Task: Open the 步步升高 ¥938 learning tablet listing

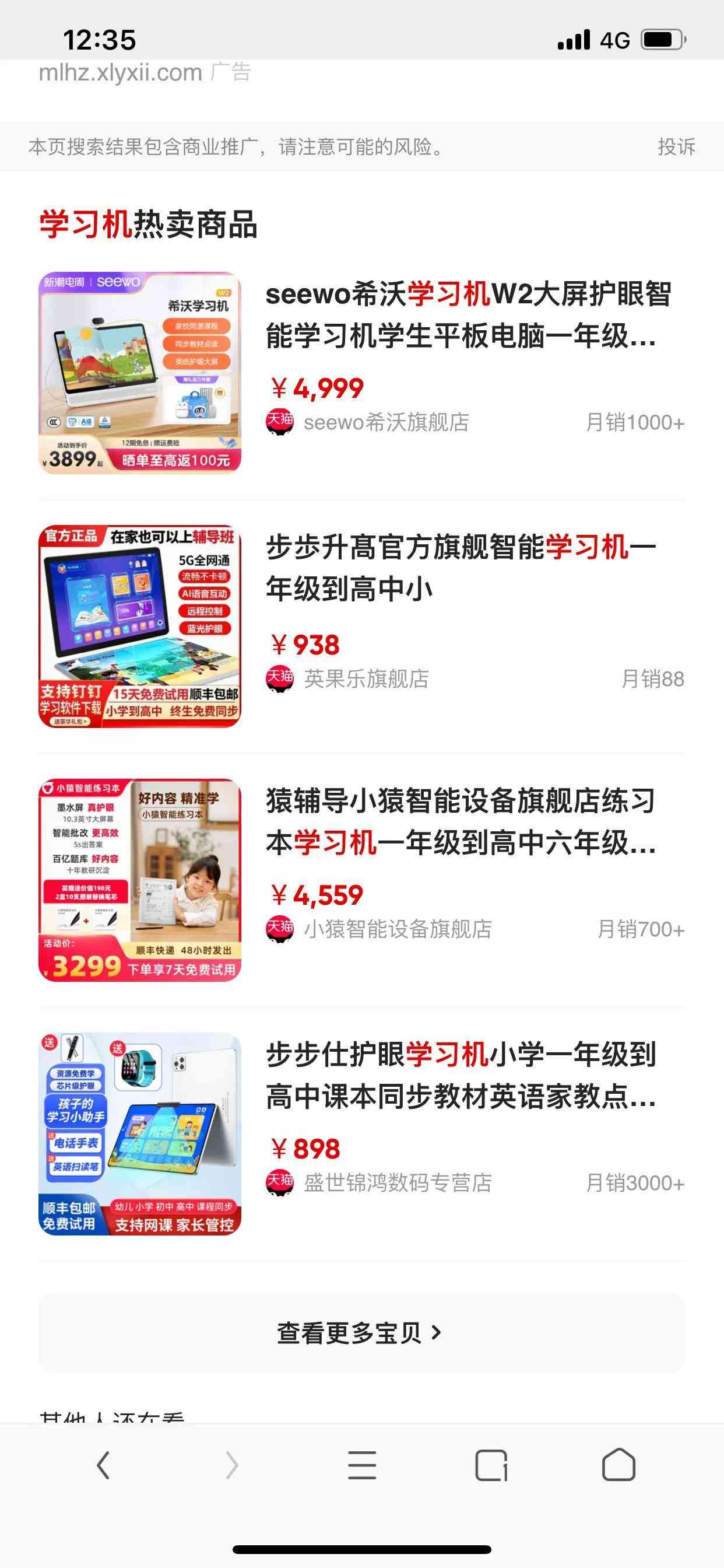Action: [460, 568]
